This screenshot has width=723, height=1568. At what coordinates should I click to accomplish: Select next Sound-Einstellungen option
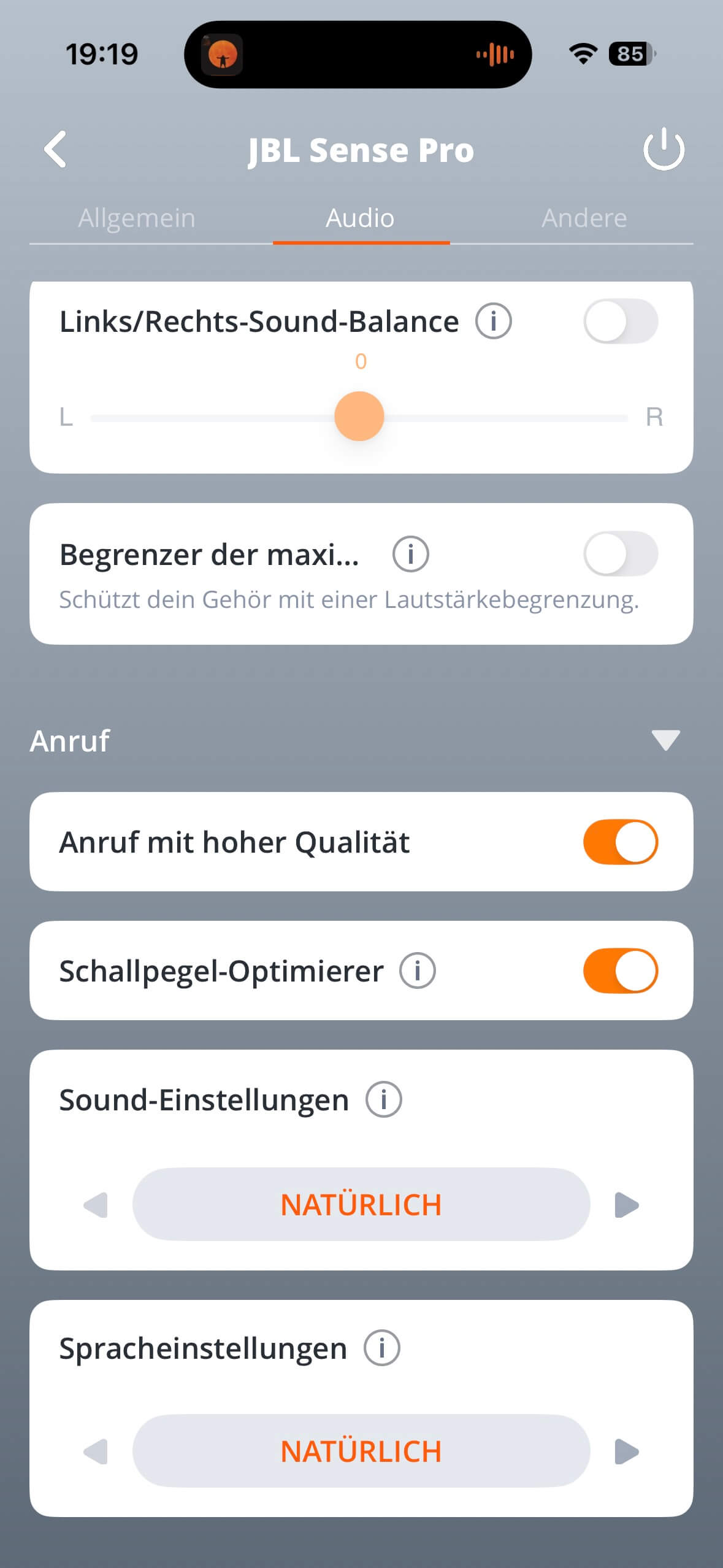(x=627, y=1205)
